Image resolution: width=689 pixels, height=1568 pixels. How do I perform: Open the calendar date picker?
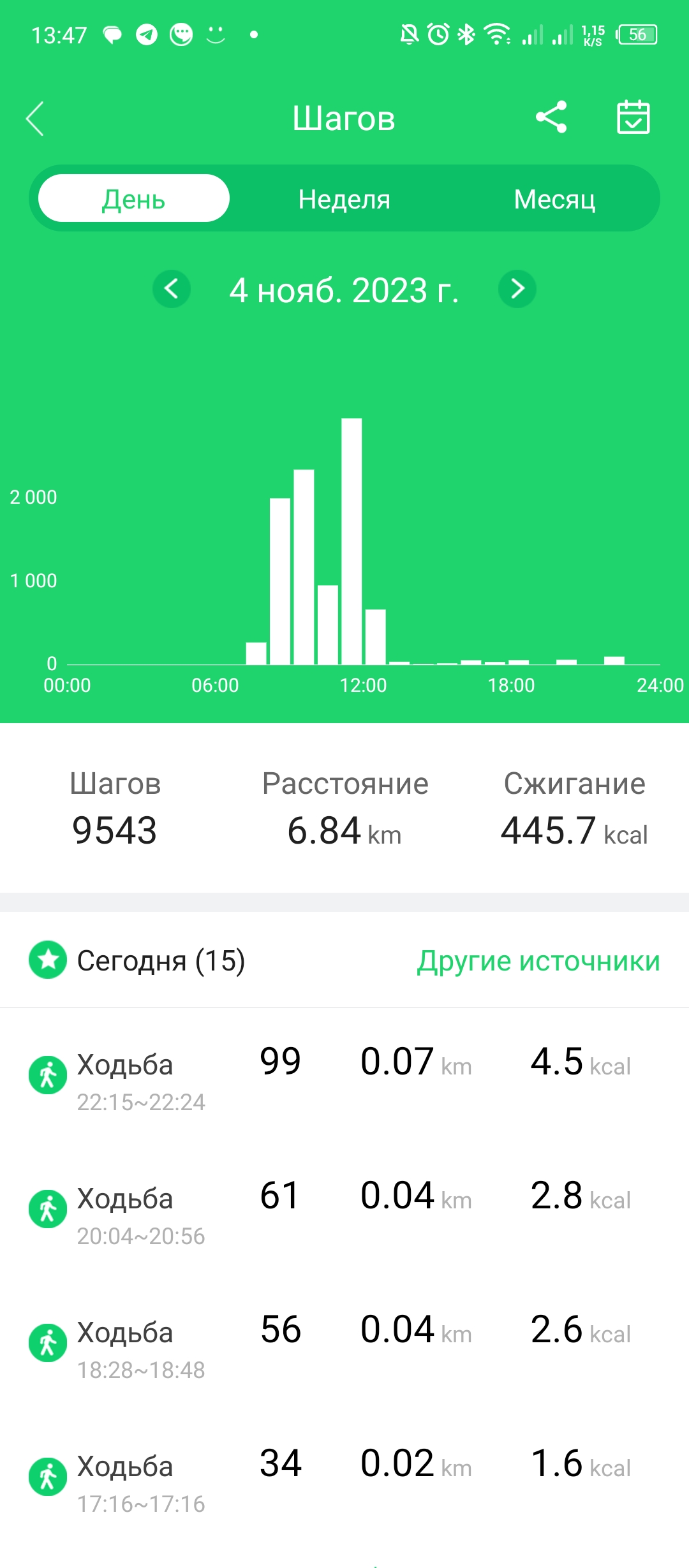633,117
